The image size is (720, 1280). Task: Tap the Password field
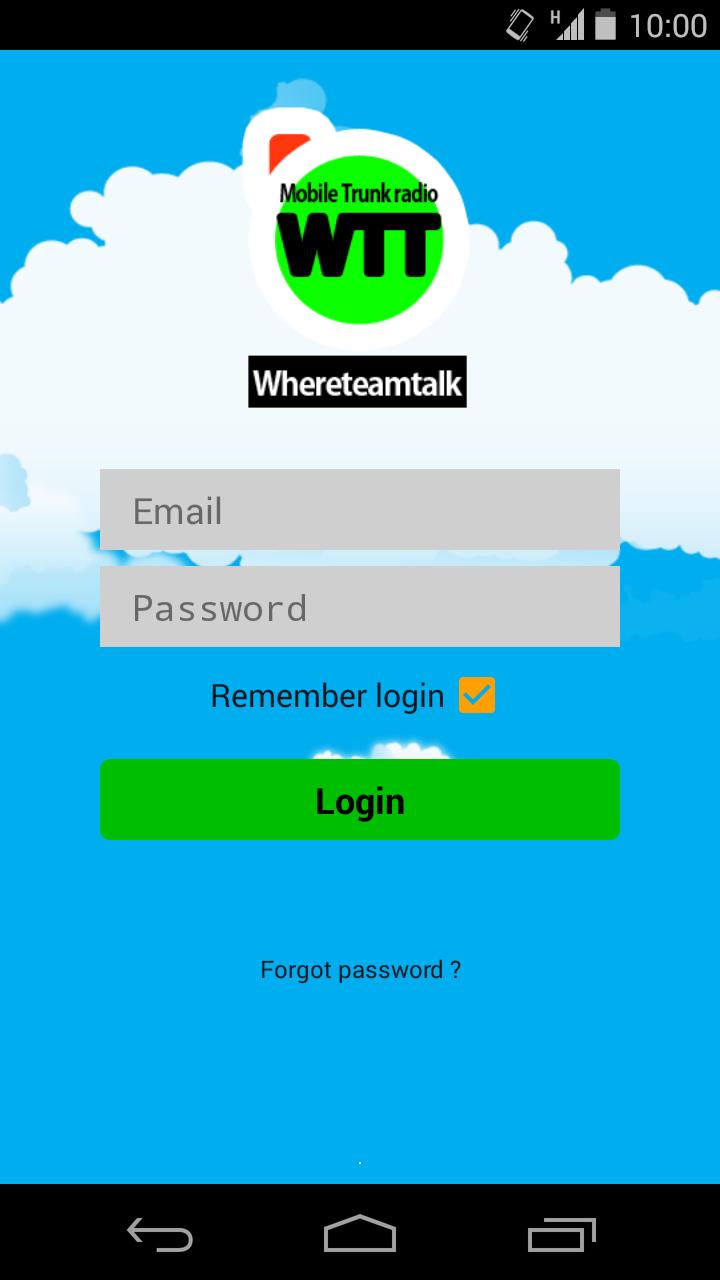click(x=360, y=607)
